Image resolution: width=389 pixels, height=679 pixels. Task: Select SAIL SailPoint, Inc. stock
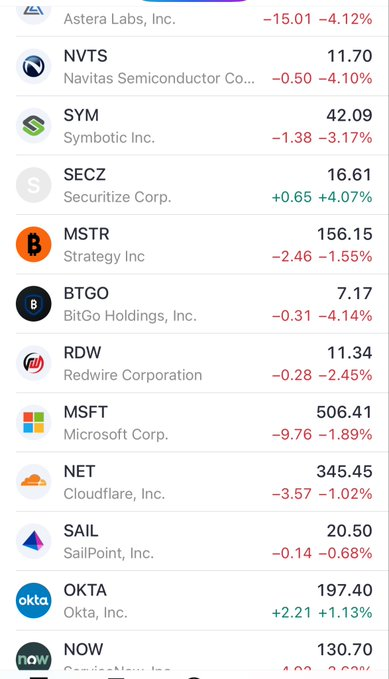[x=194, y=541]
